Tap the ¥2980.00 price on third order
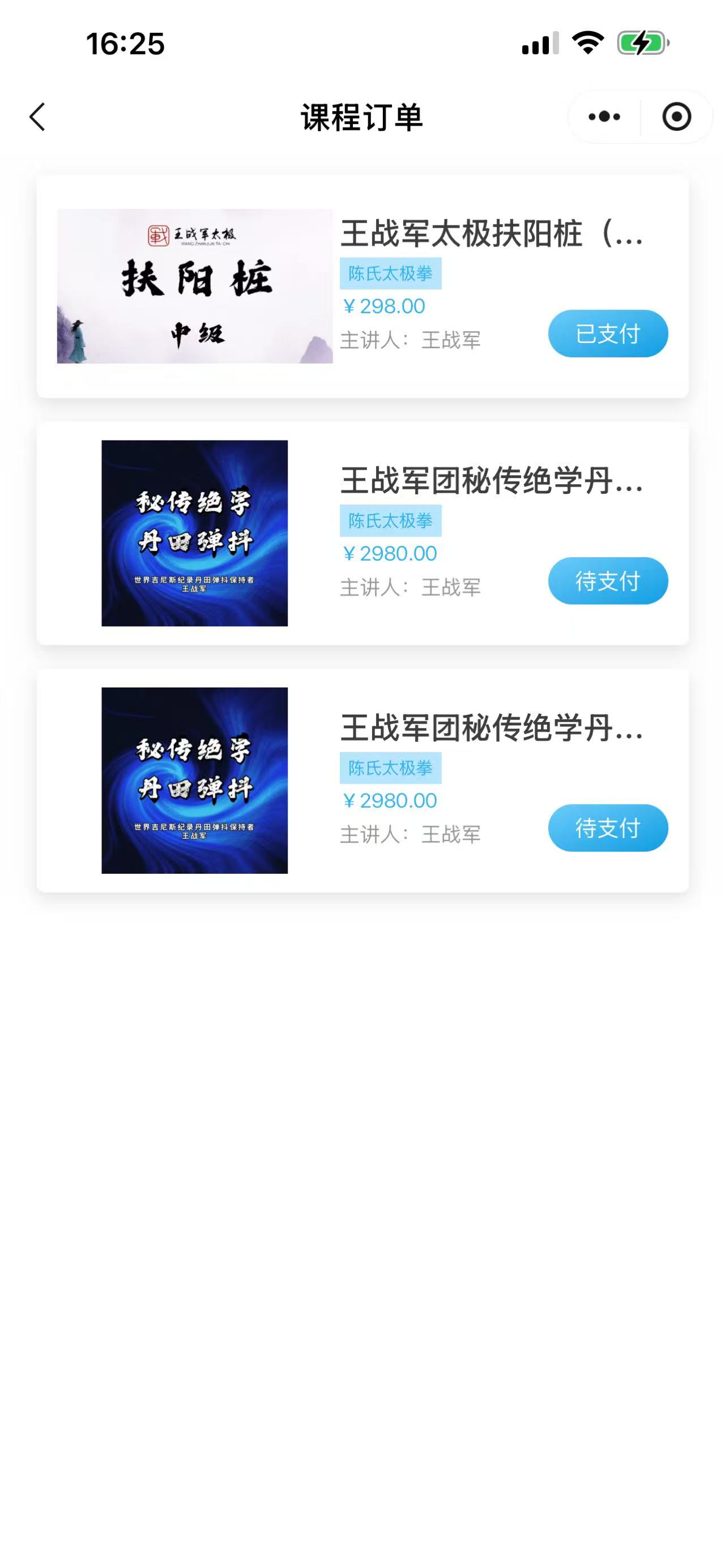725x1568 pixels. click(x=389, y=801)
